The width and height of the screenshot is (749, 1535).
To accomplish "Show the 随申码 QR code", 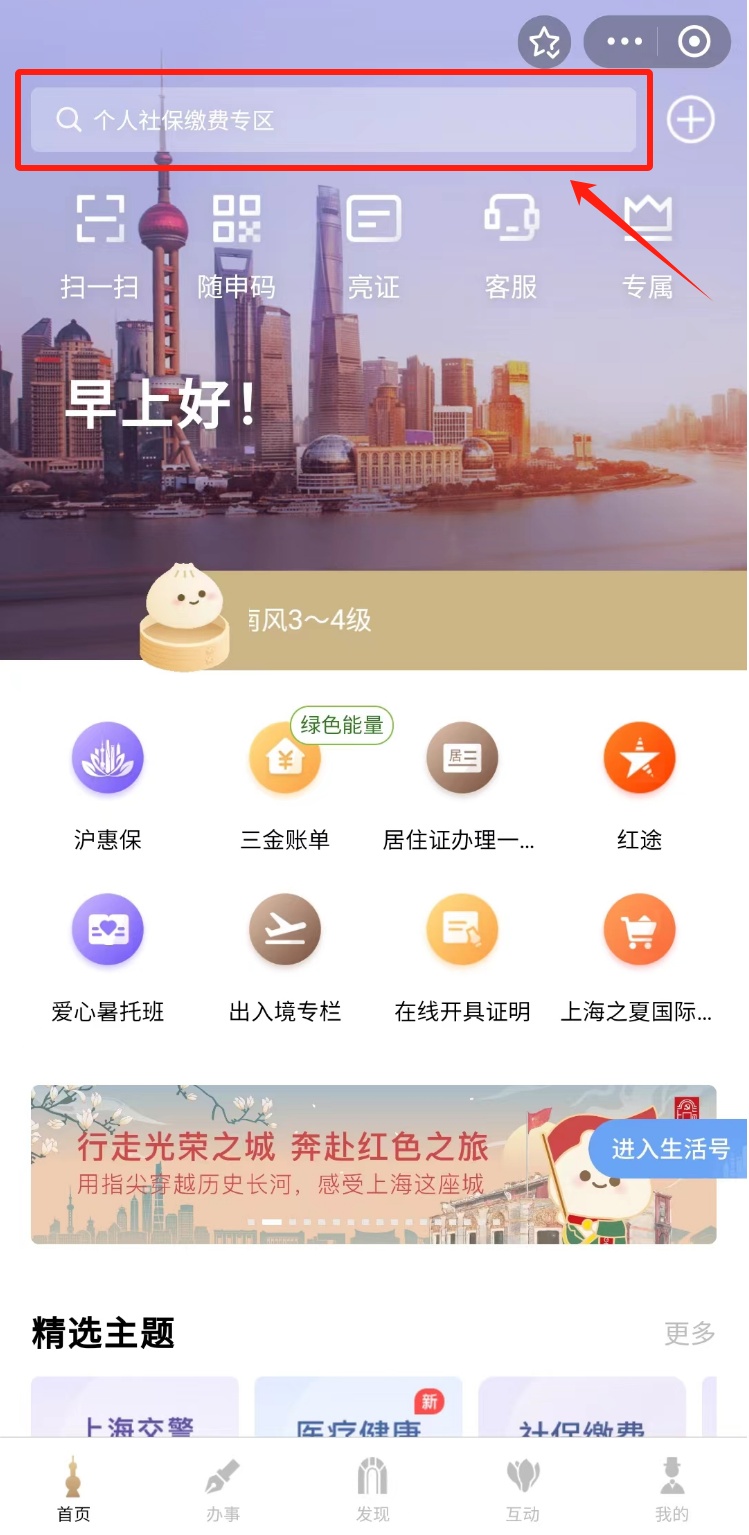I will [236, 246].
